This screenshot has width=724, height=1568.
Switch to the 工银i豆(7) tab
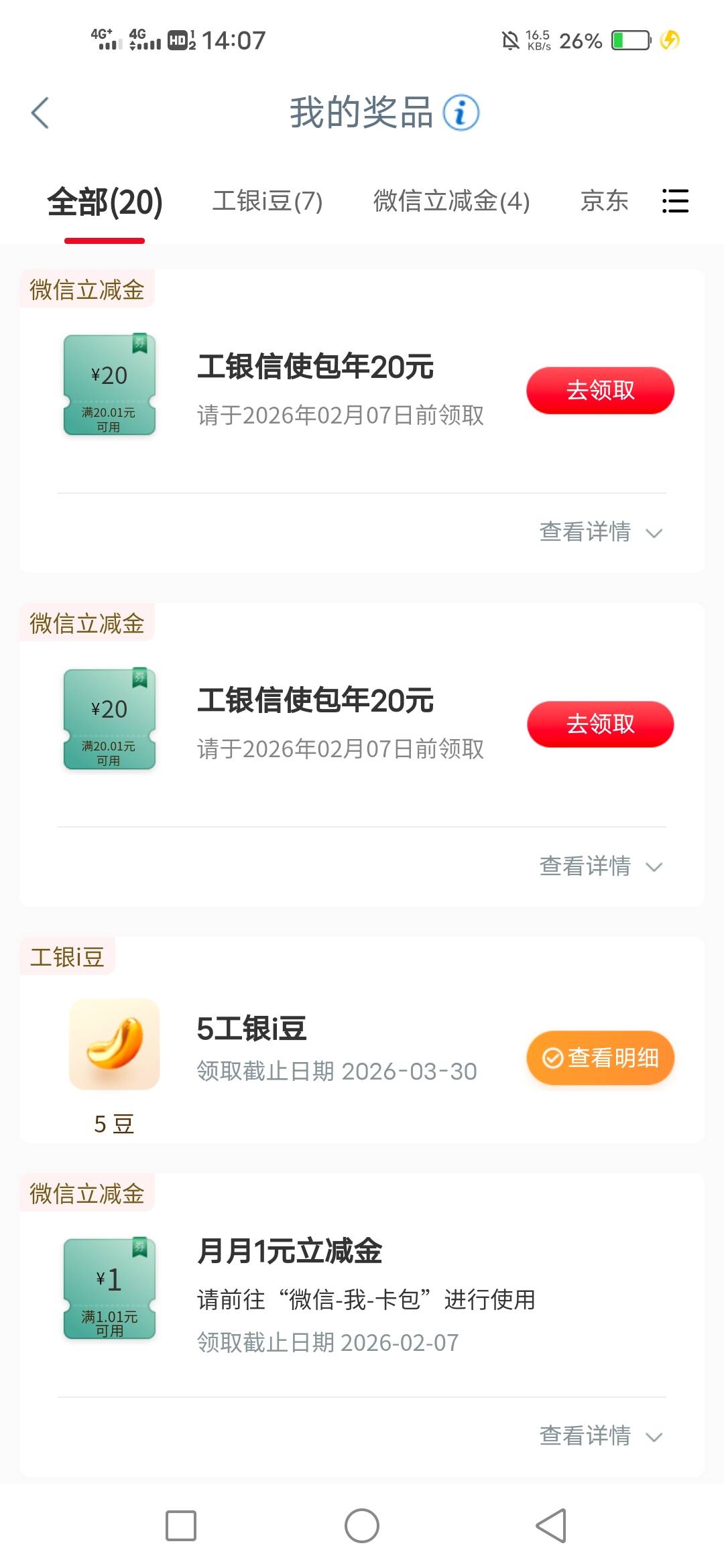tap(267, 201)
